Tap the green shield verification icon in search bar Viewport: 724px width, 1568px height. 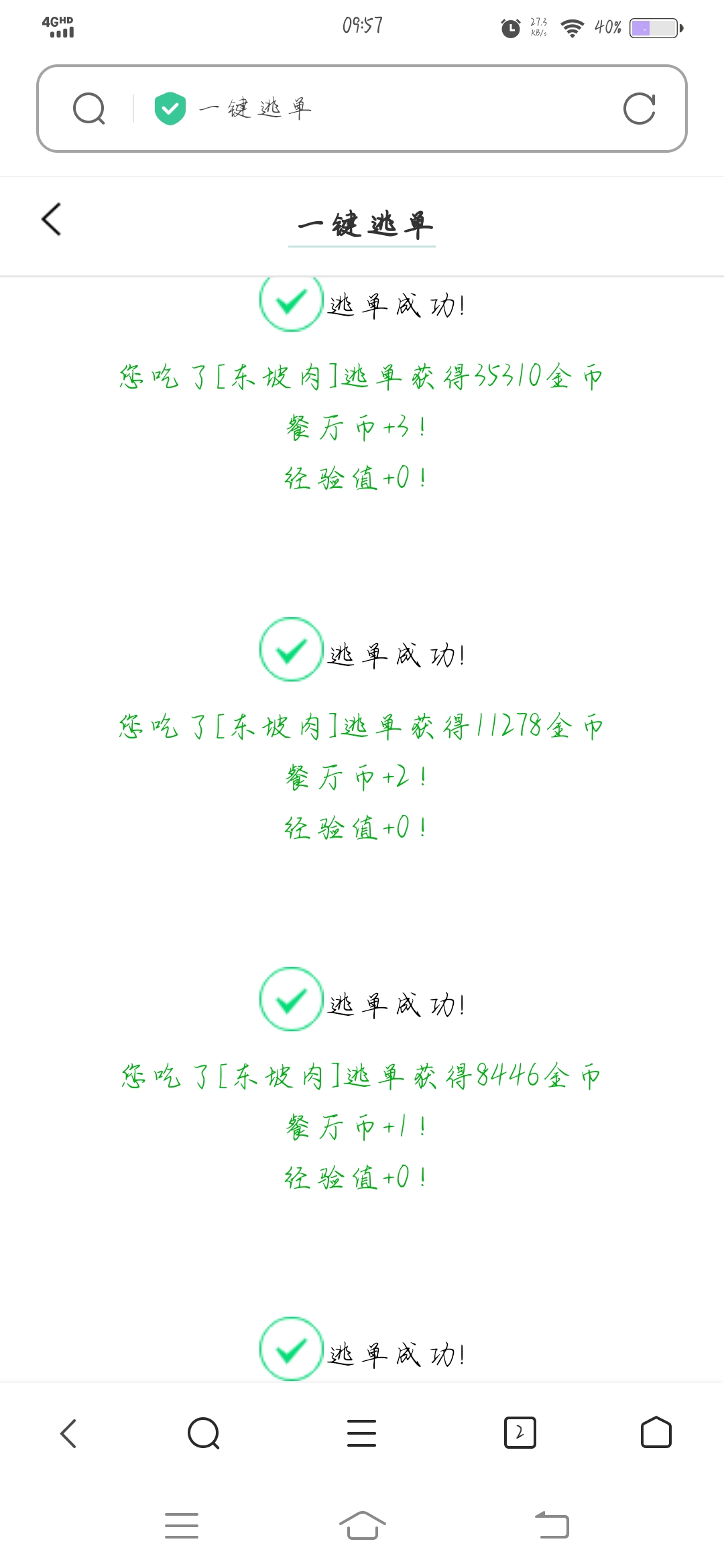pyautogui.click(x=169, y=108)
